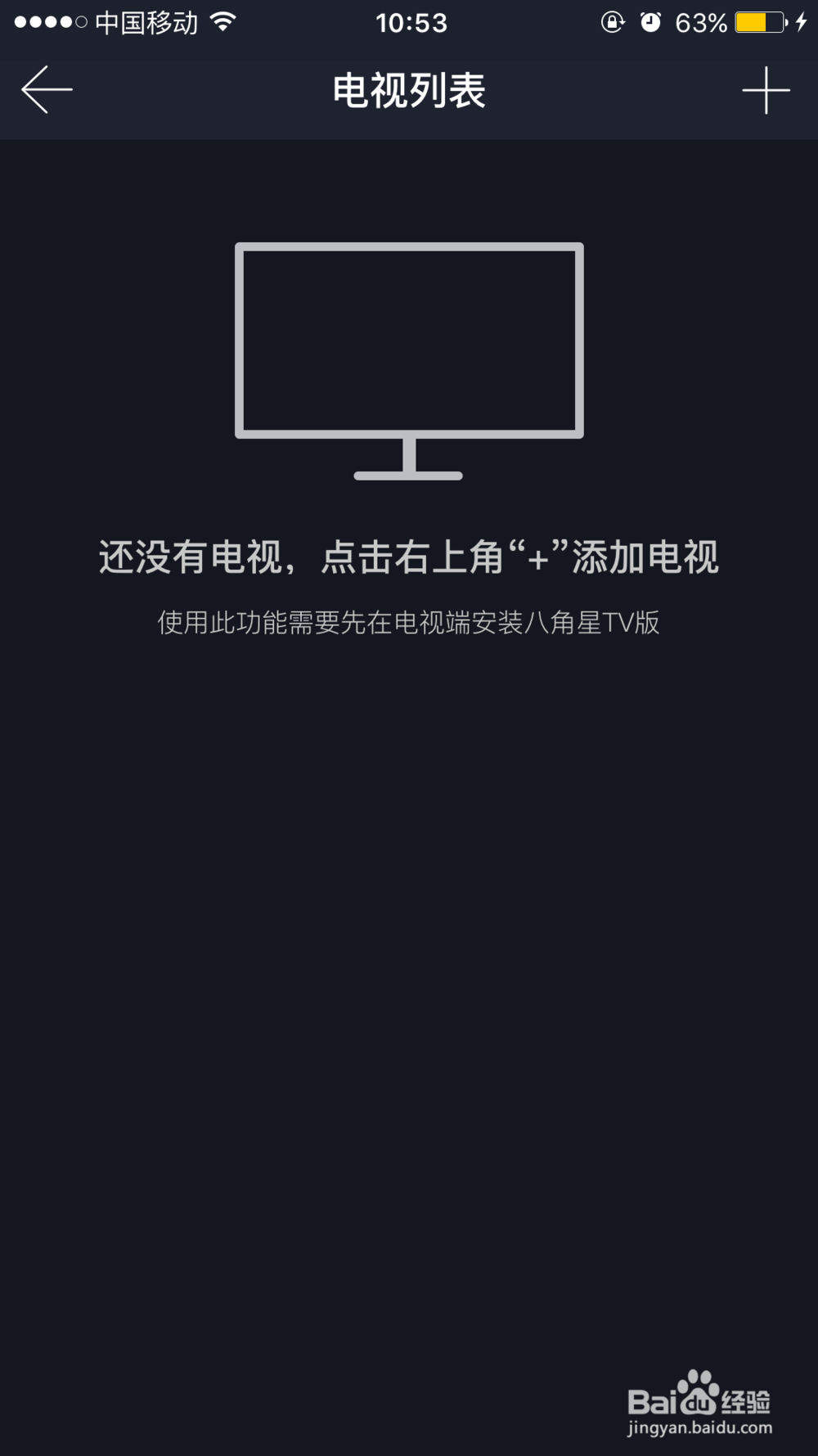Select the empty TV monitor illustration
Screen dimensions: 818x1456
[409, 340]
